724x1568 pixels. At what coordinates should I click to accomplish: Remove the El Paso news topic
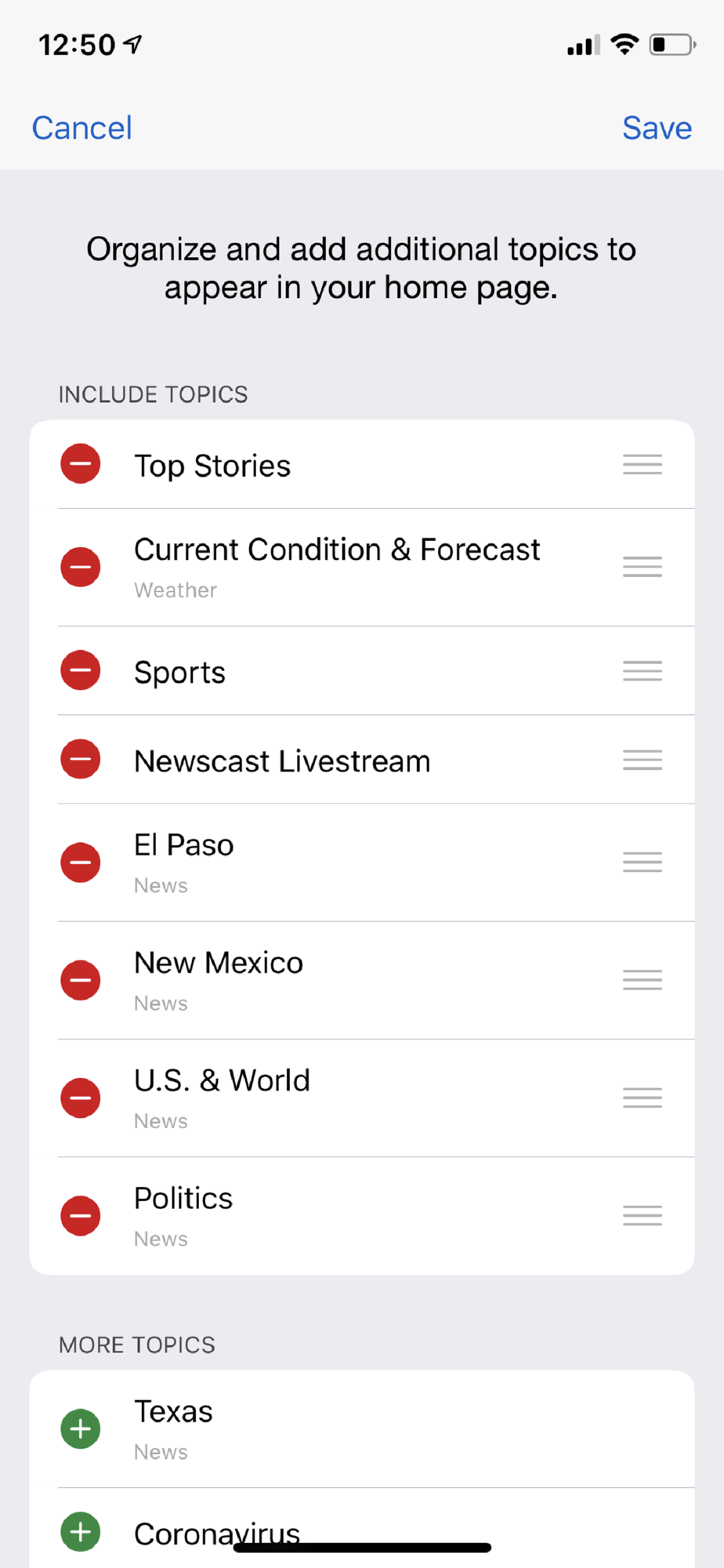pyautogui.click(x=81, y=862)
